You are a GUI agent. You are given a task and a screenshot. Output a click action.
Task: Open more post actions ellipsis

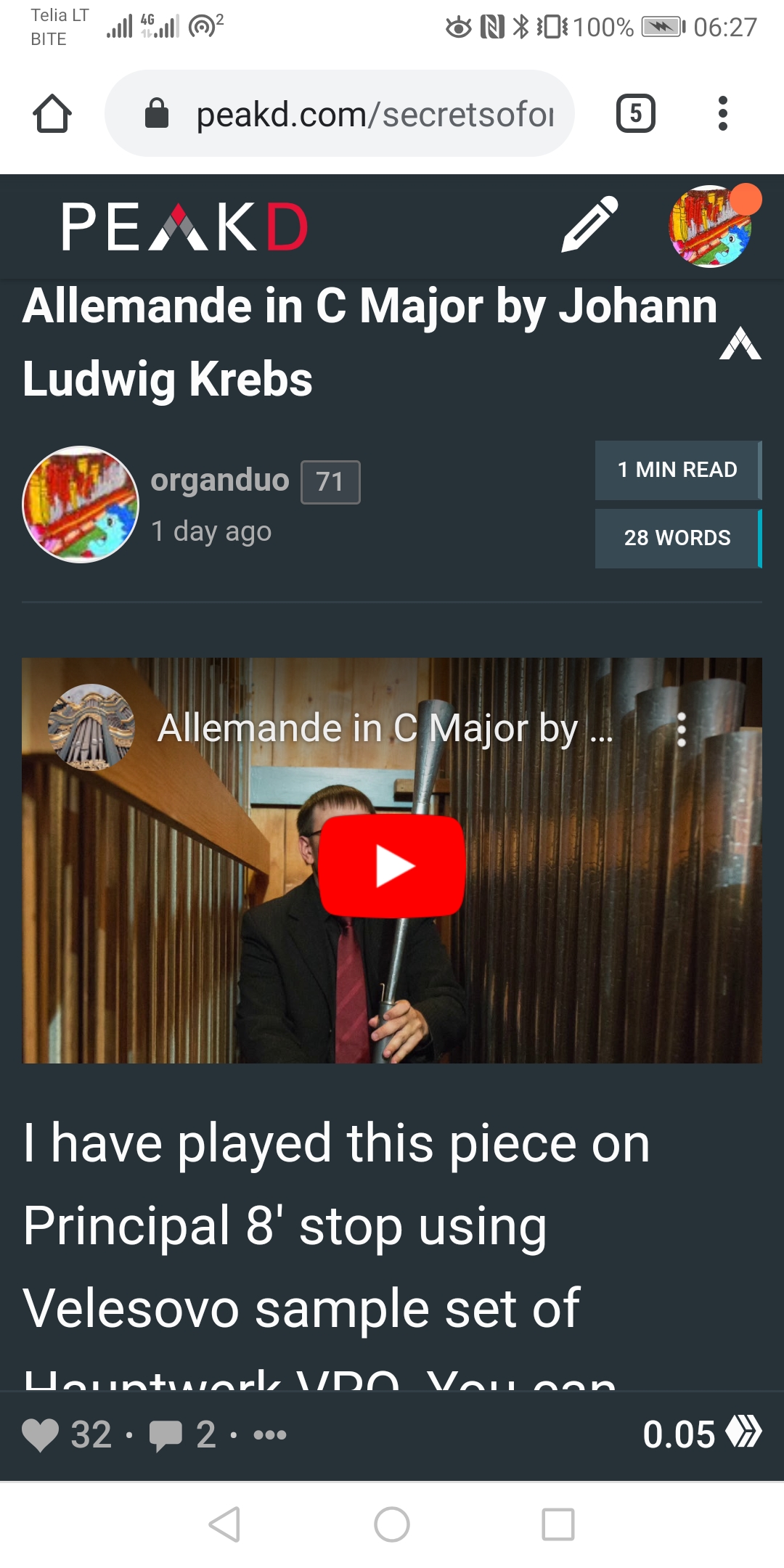270,1434
